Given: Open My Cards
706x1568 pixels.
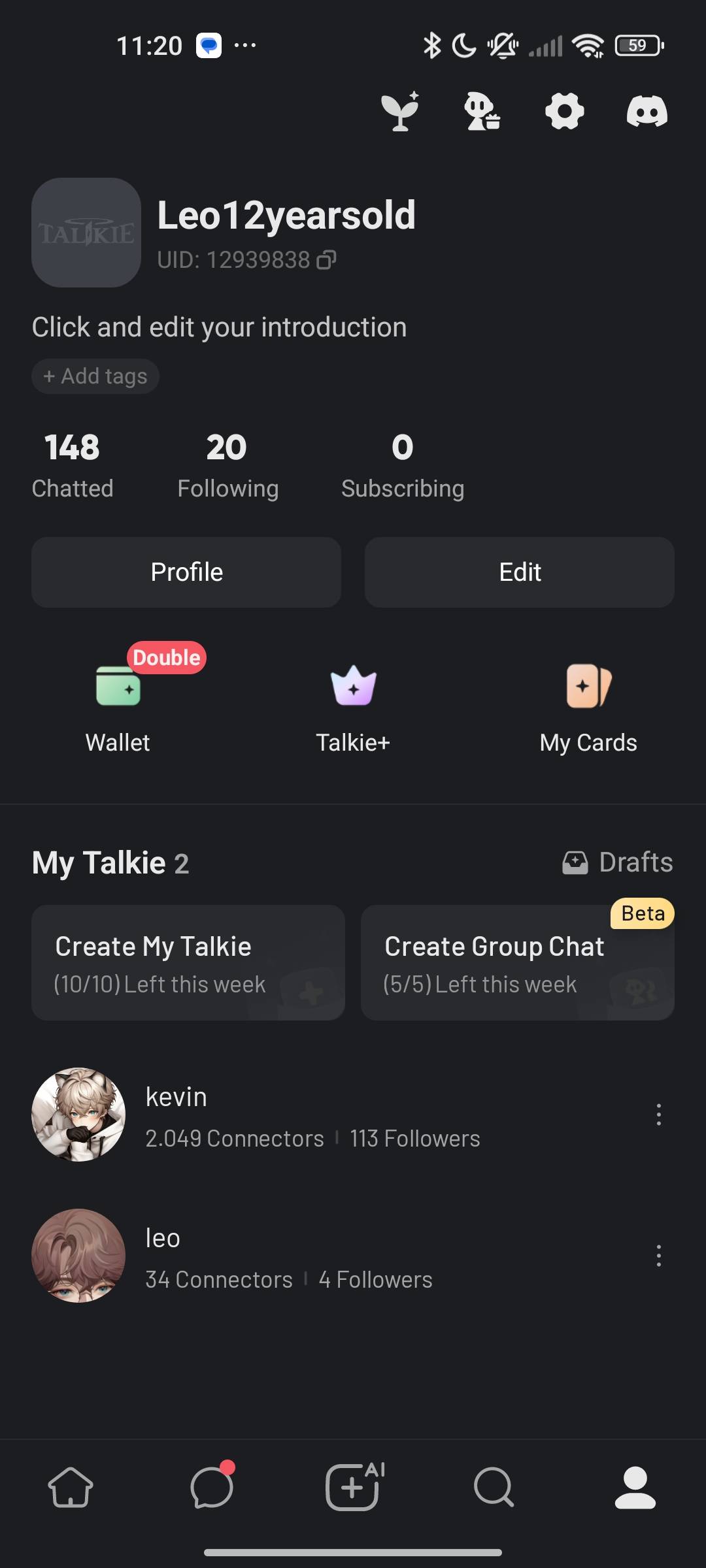Looking at the screenshot, I should 588,706.
